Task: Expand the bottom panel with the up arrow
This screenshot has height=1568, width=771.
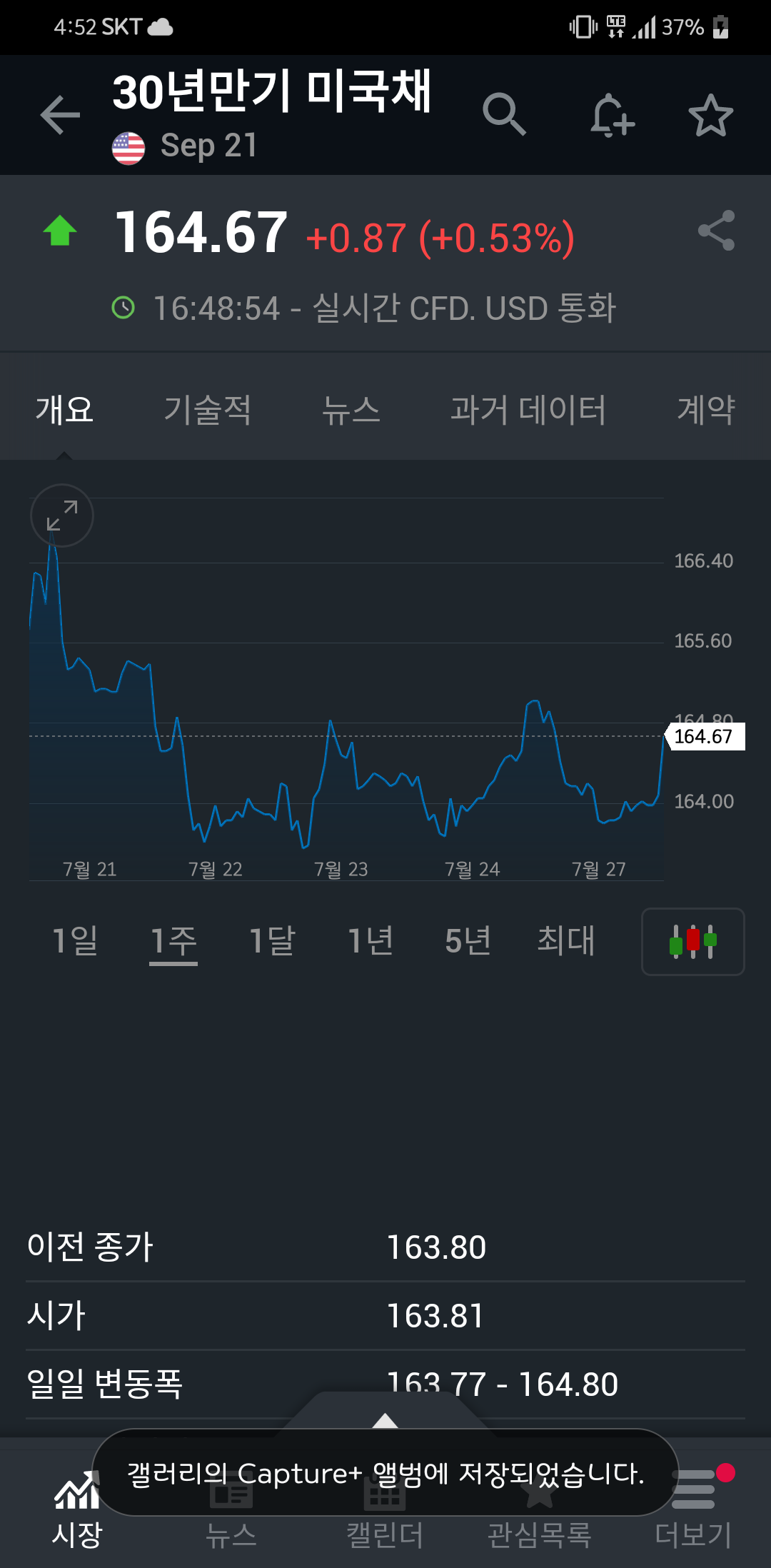Action: point(385,1421)
